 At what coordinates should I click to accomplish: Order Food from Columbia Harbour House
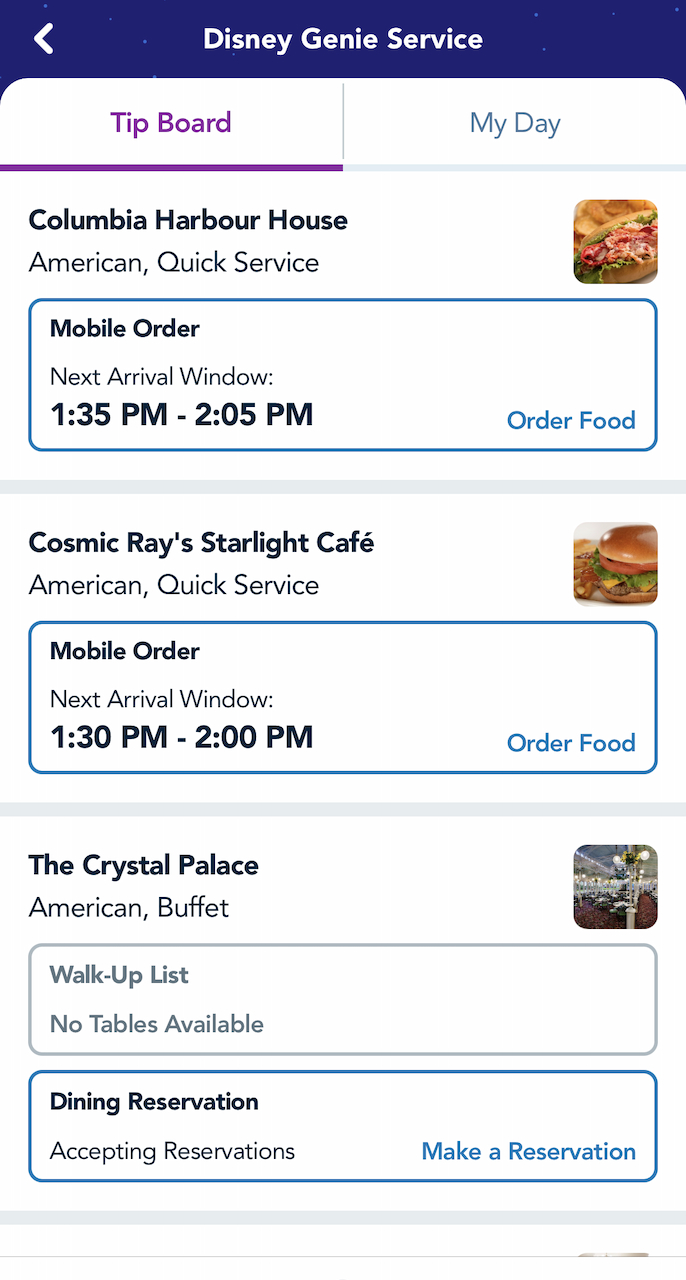[x=571, y=421]
